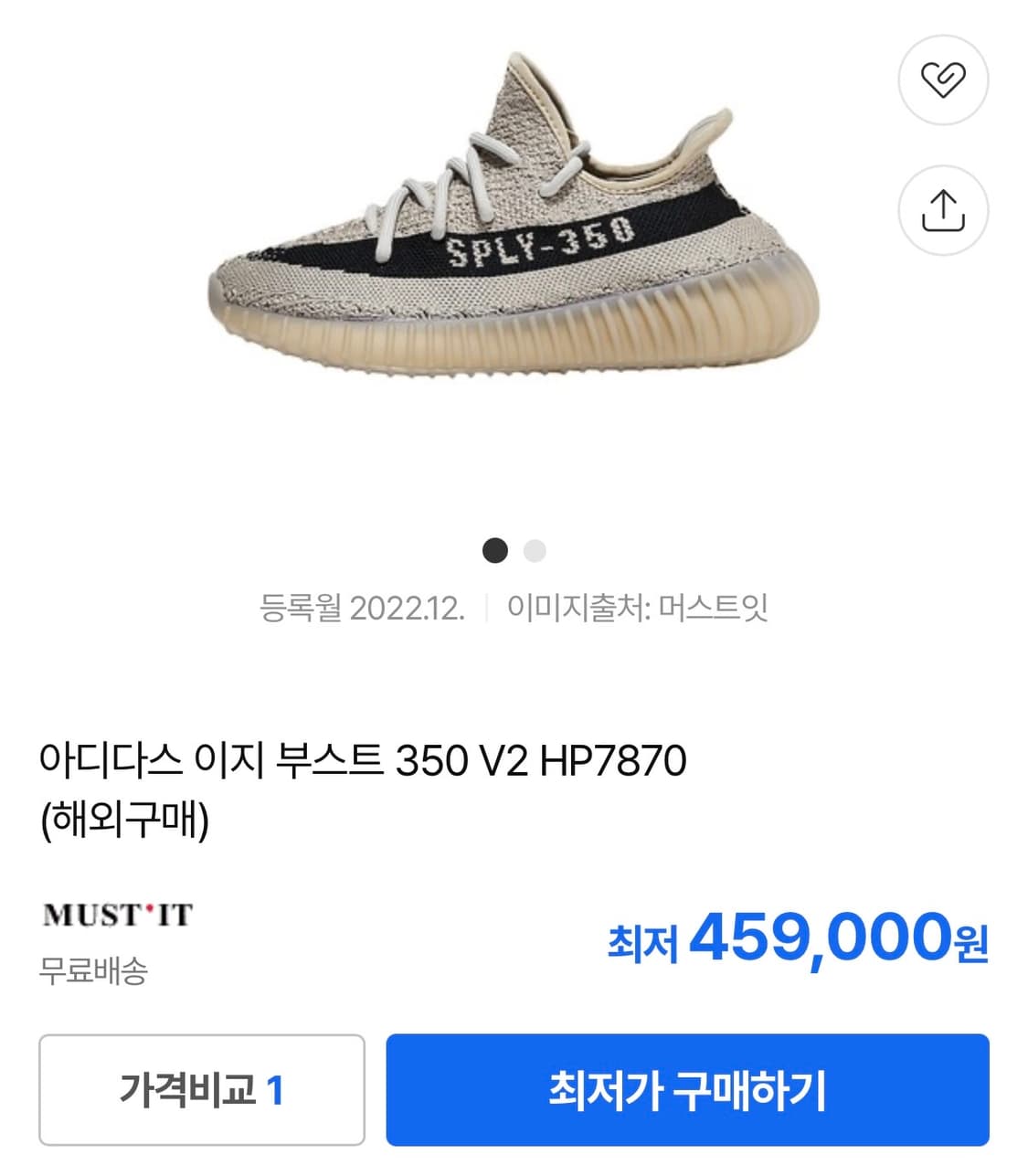Click the heart outline to save product
This screenshot has height=1176, width=1028.
(942, 79)
